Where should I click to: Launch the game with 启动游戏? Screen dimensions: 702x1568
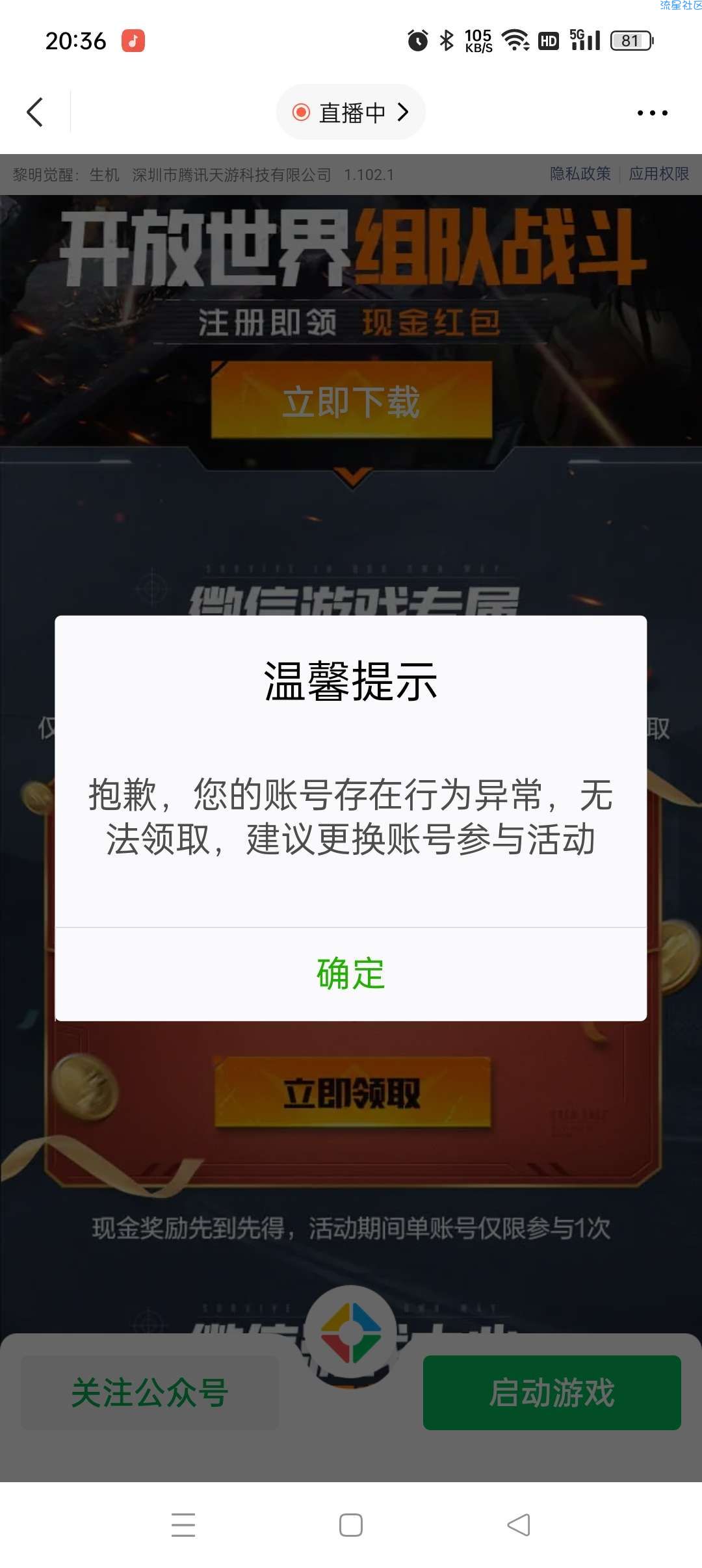[x=552, y=1392]
